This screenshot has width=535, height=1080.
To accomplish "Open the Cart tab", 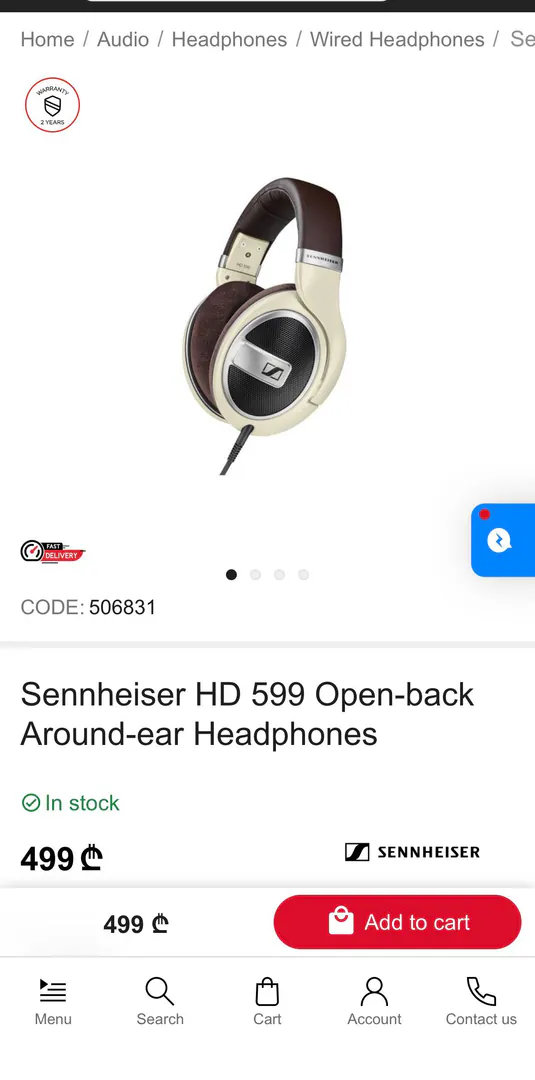I will 267,1002.
